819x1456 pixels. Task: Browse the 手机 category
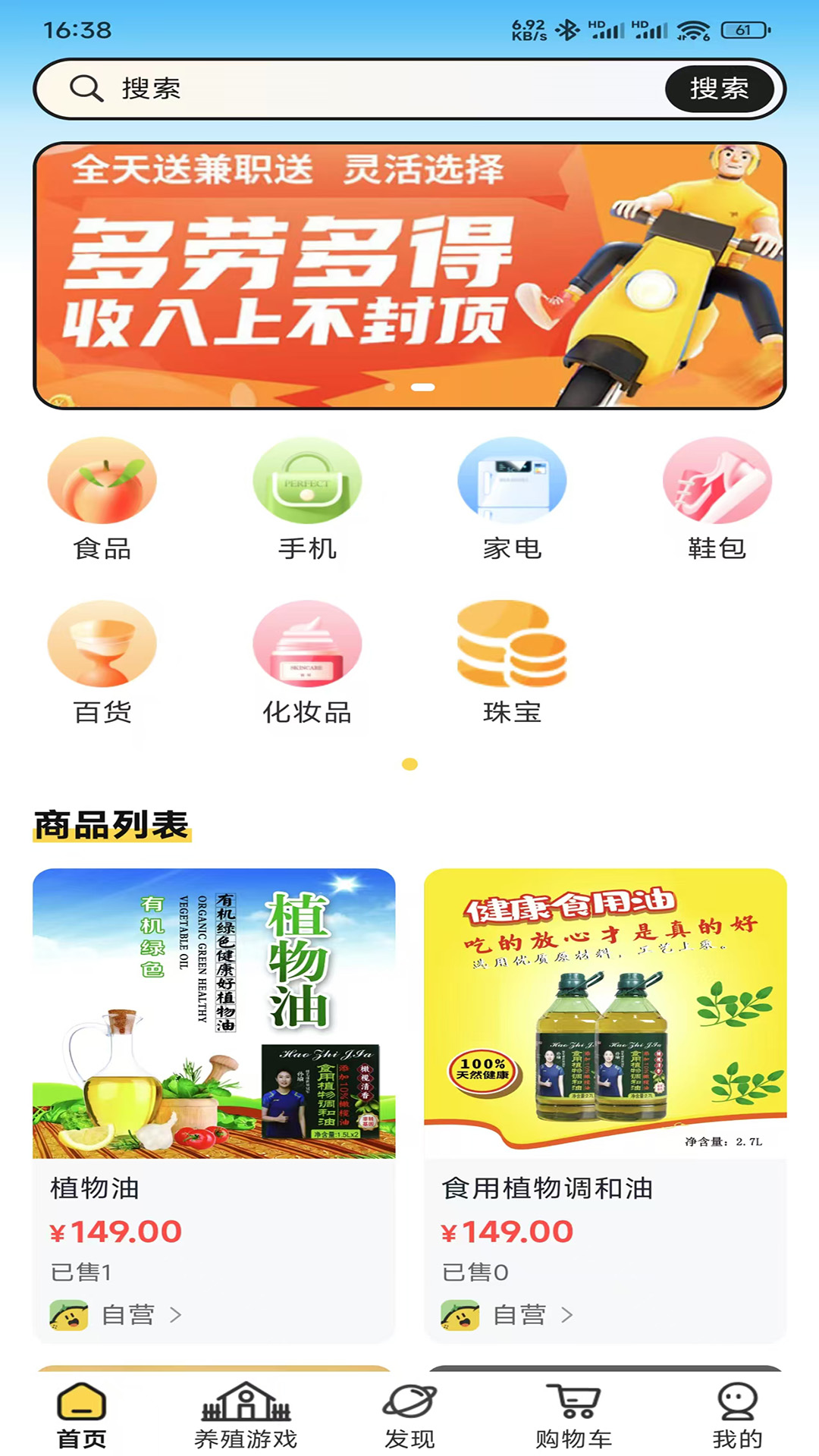point(307,498)
